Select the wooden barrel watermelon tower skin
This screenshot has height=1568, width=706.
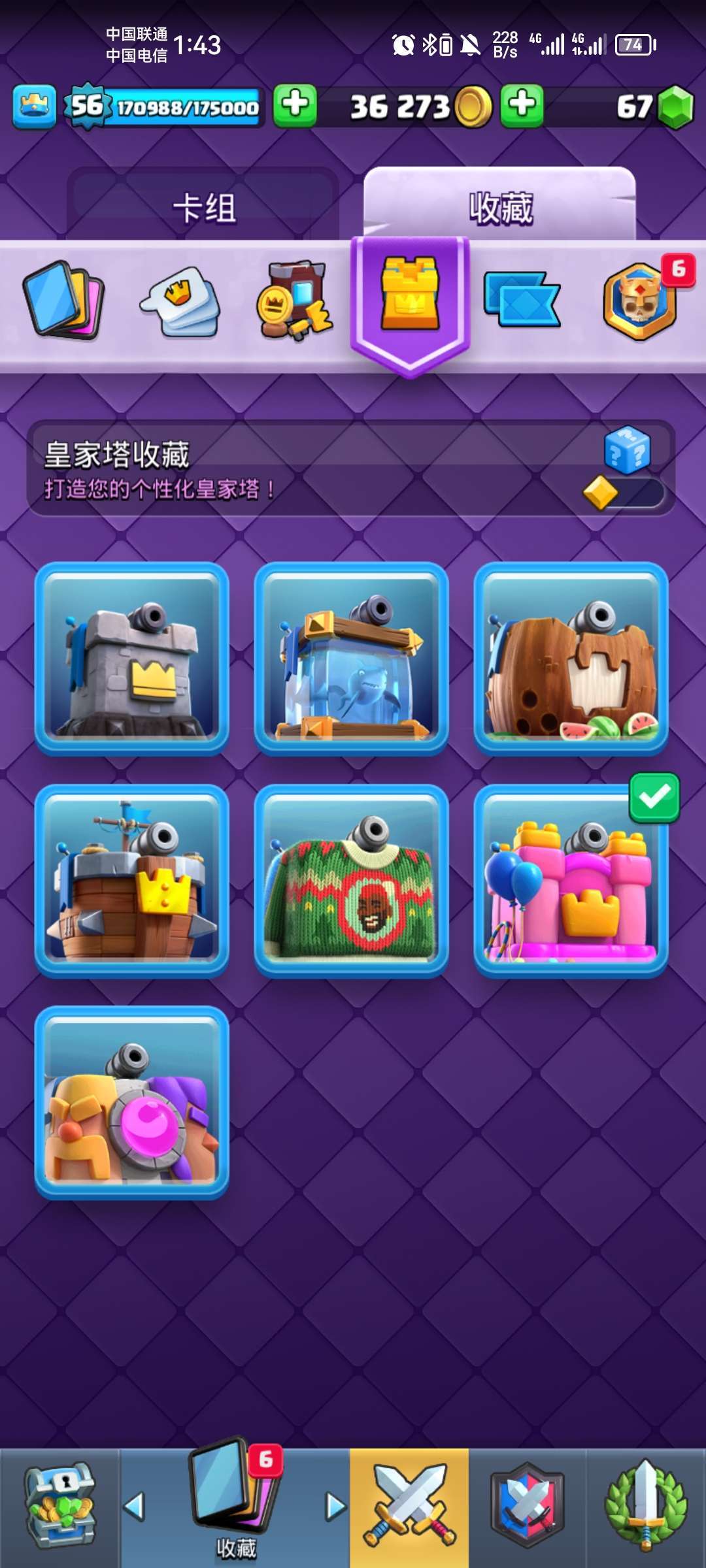(571, 659)
